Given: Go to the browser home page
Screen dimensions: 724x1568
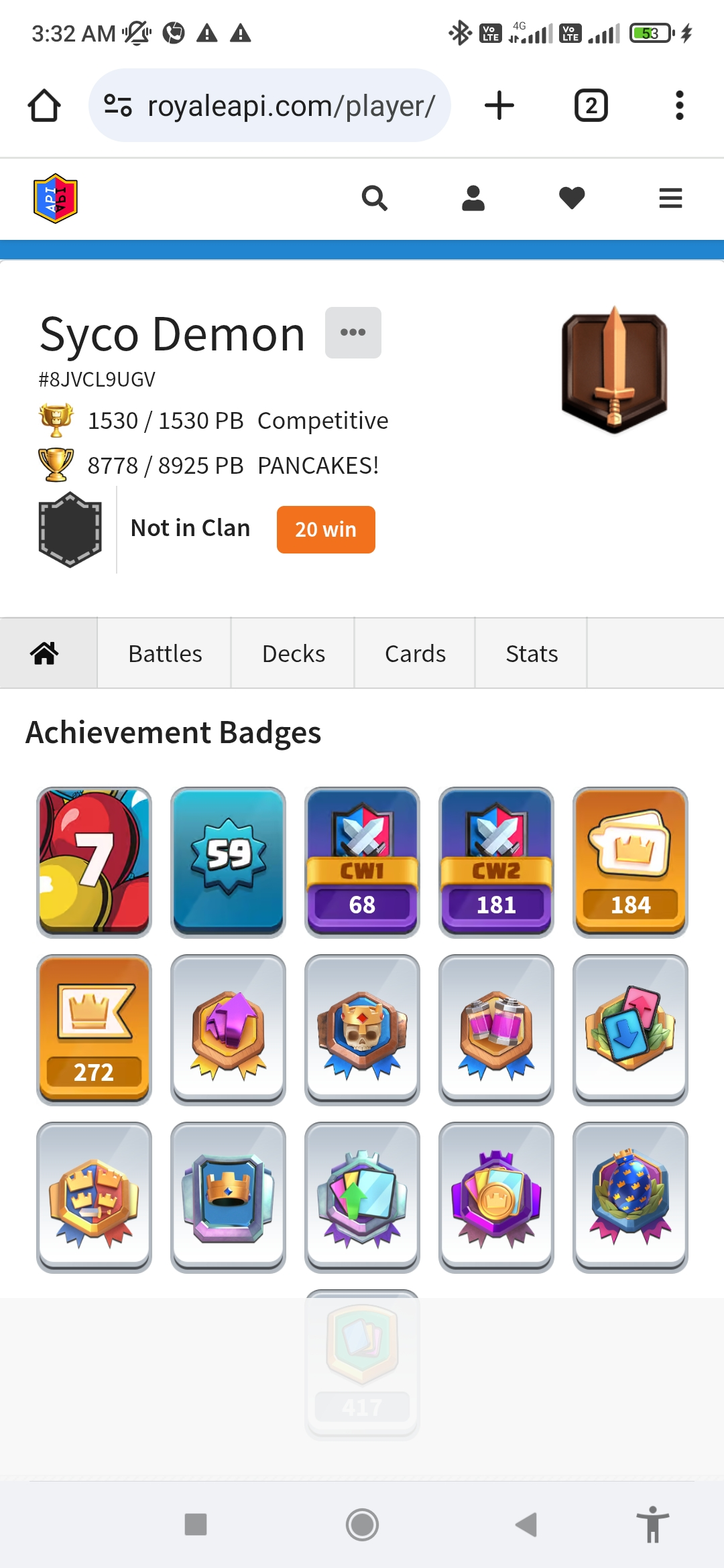Looking at the screenshot, I should click(x=44, y=106).
